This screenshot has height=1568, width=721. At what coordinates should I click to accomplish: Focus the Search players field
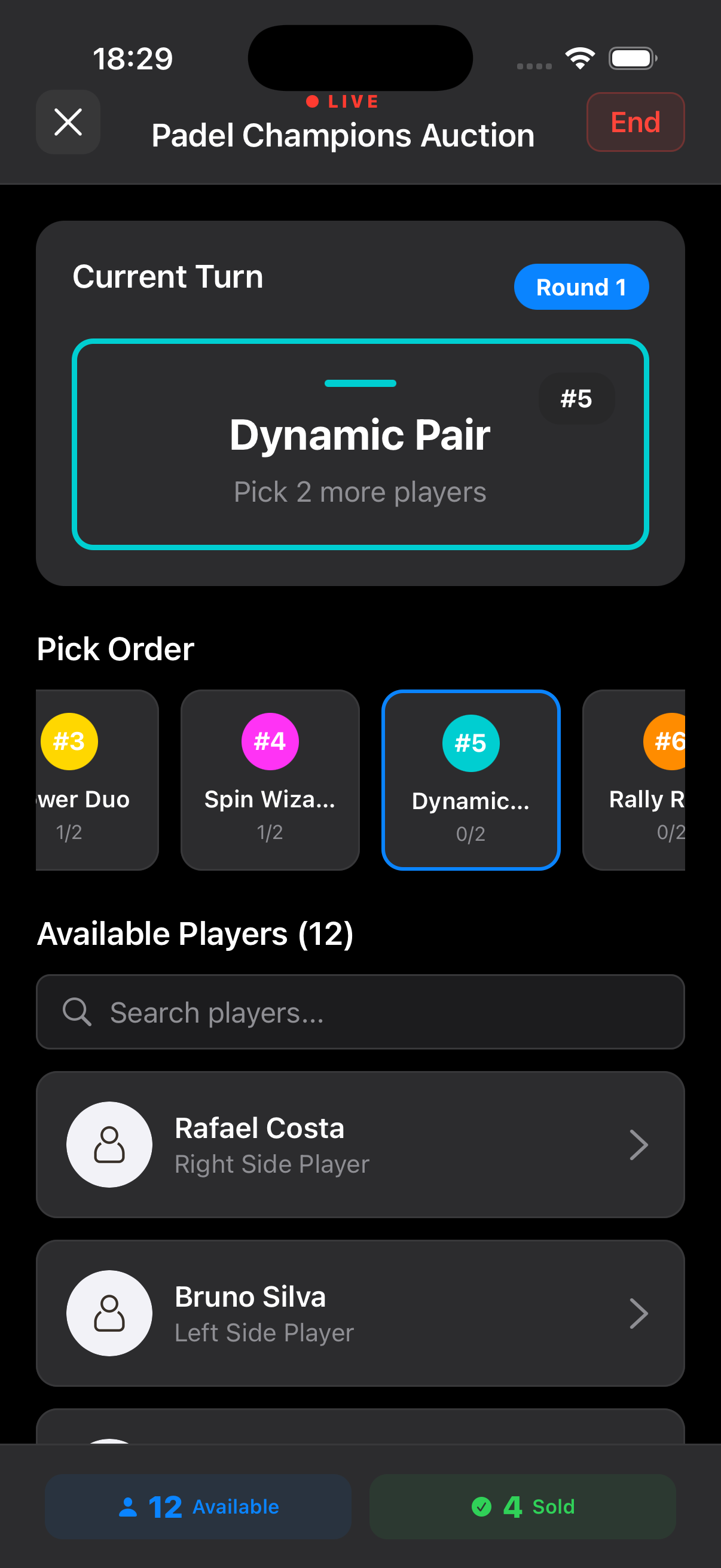point(360,1012)
